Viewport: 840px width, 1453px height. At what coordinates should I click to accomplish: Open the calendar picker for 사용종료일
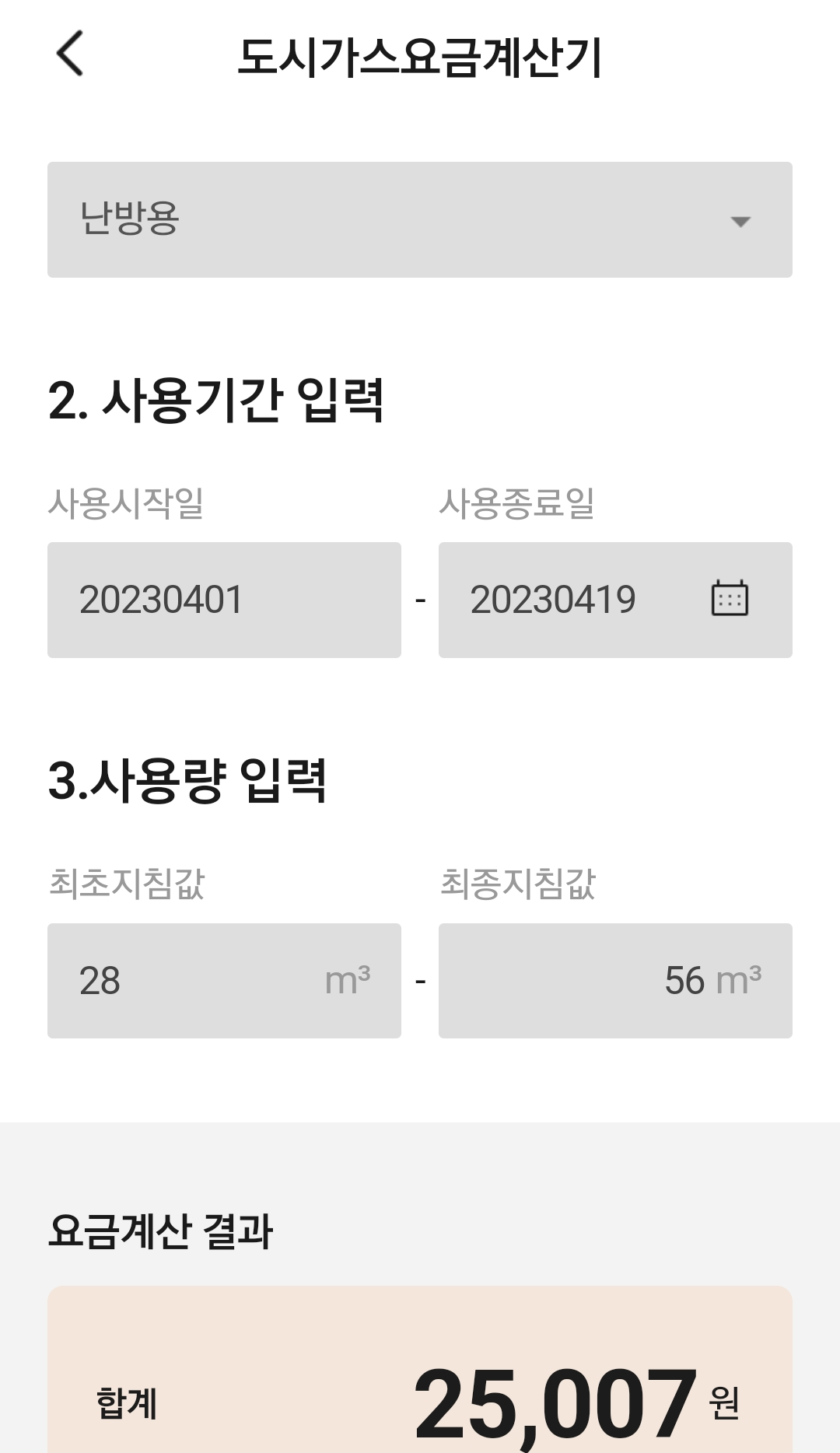(730, 599)
